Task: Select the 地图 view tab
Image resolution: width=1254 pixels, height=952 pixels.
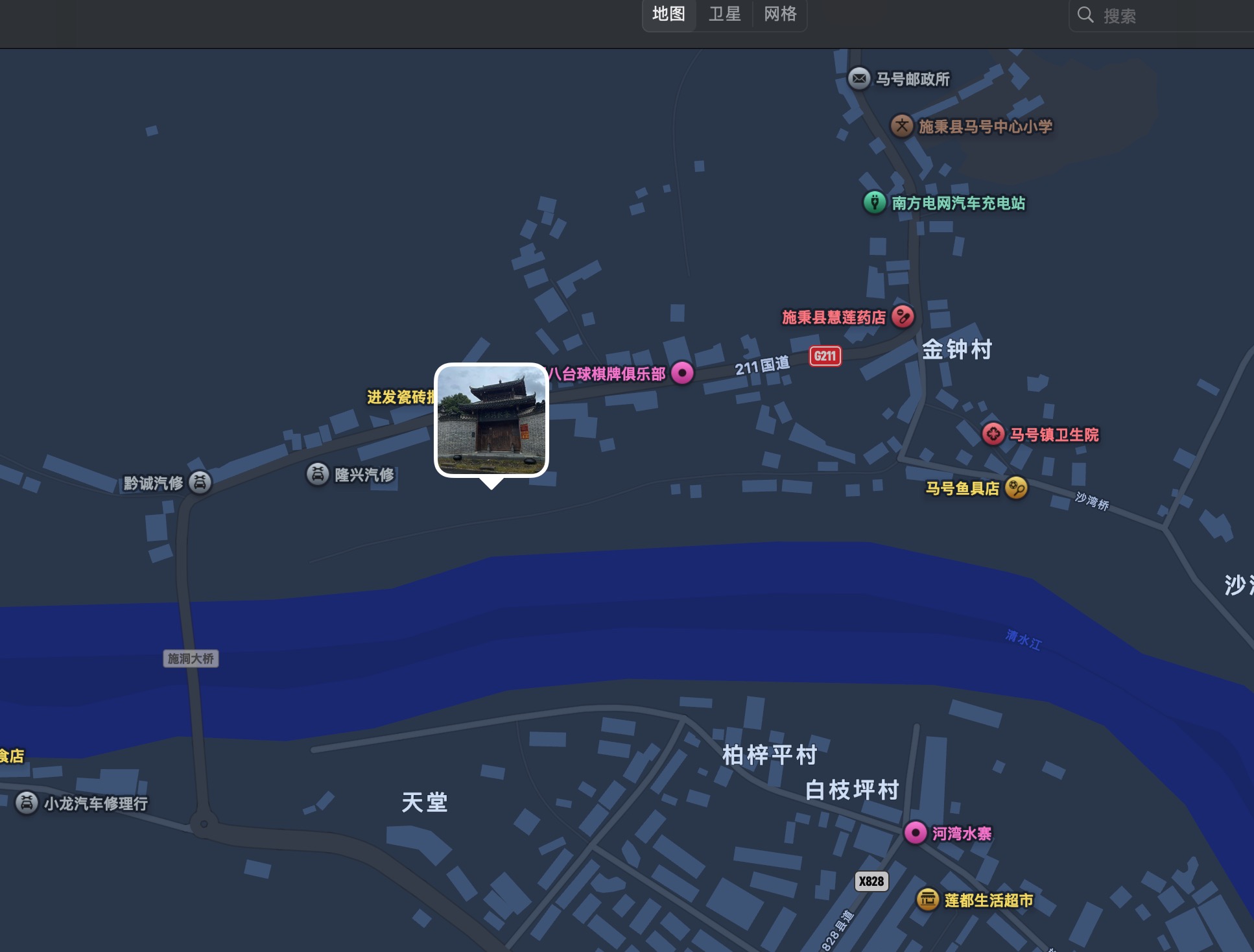Action: pos(668,14)
